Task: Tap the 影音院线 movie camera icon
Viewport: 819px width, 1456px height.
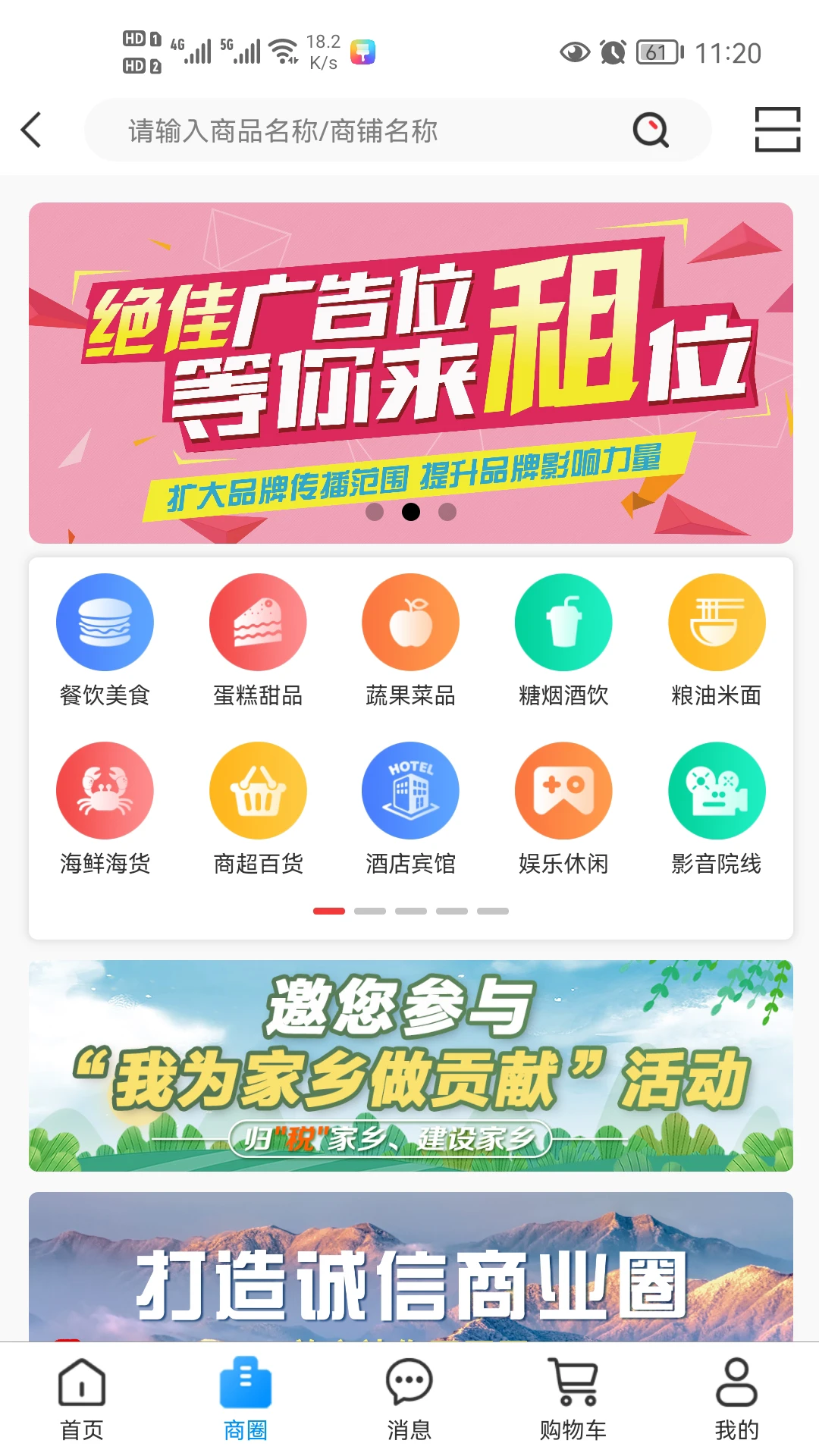Action: [716, 789]
